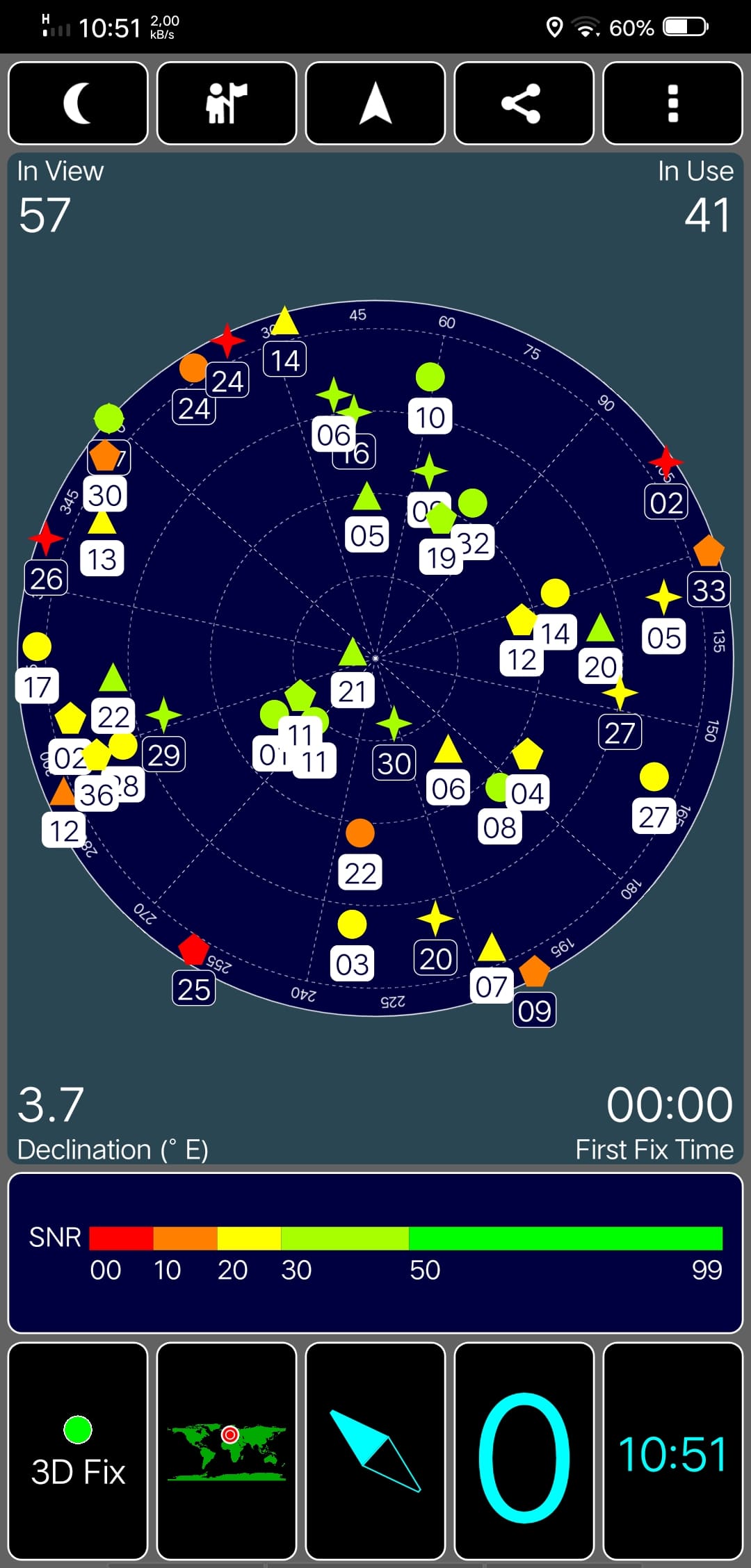Tap the speed tile showing 0
751x1568 pixels.
(524, 1451)
